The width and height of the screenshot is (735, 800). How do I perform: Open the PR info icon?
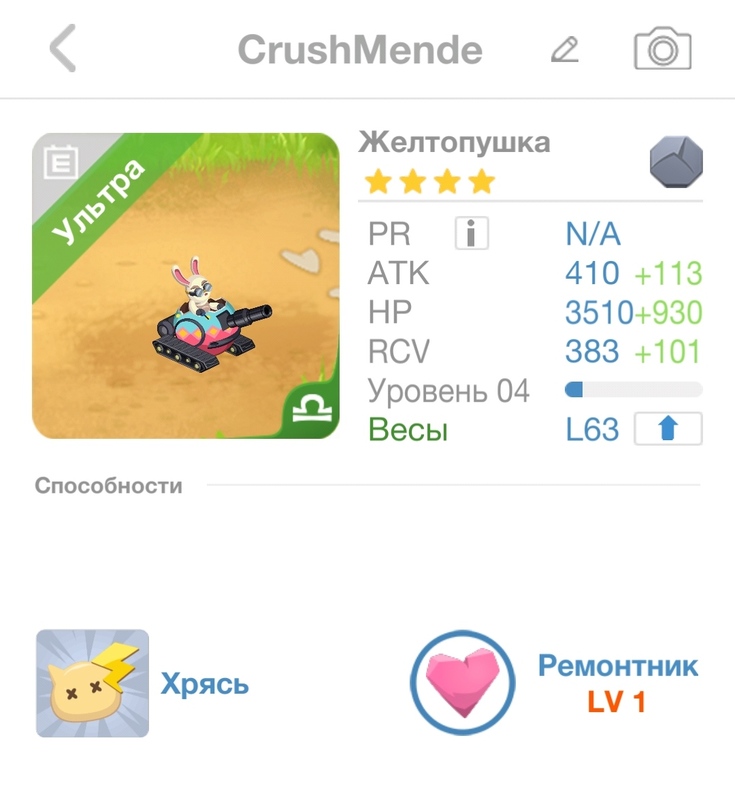[471, 234]
